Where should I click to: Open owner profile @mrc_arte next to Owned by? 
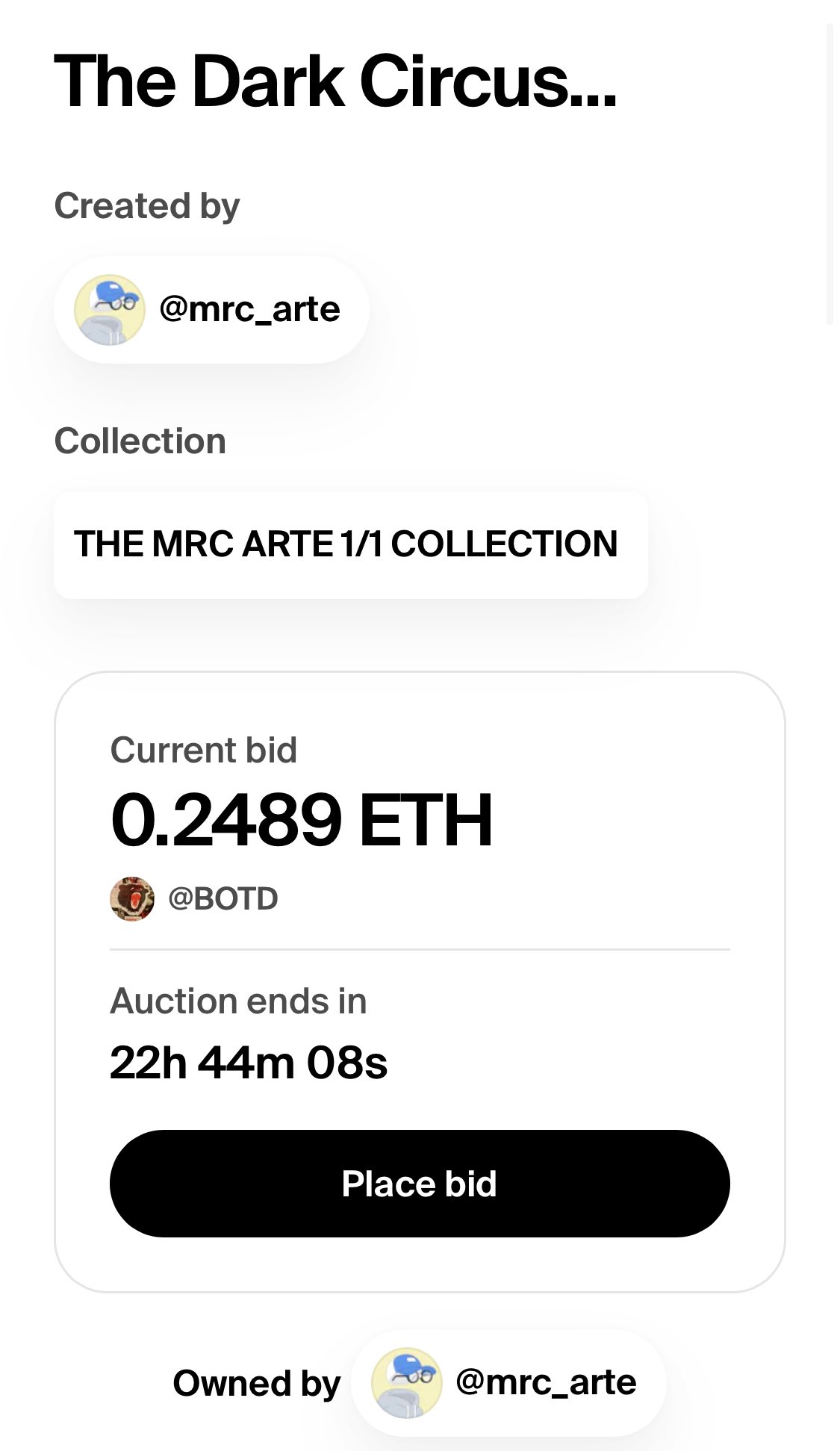(x=508, y=1382)
